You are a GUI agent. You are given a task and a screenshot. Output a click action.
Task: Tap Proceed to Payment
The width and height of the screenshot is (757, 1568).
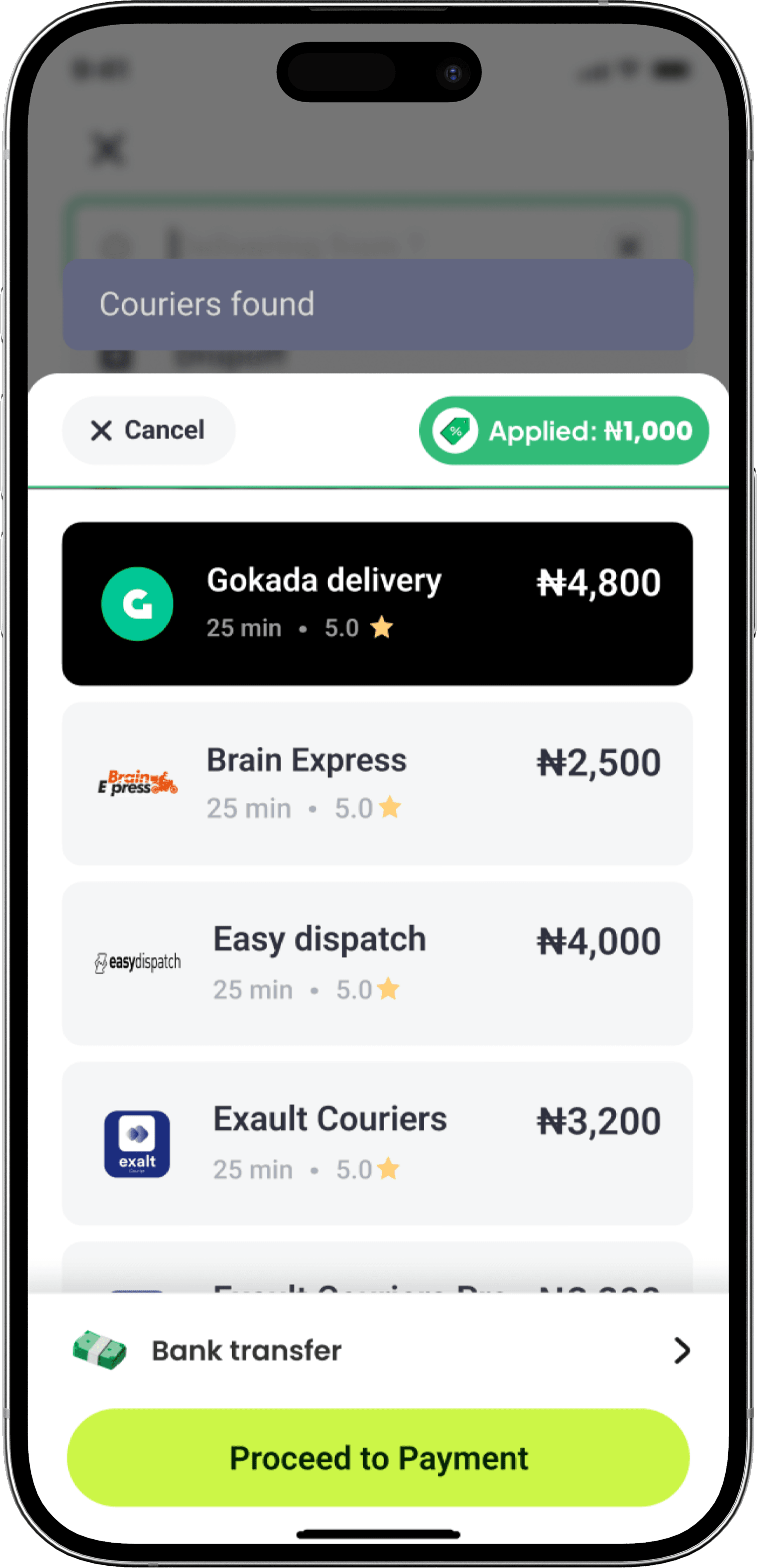coord(378,1457)
